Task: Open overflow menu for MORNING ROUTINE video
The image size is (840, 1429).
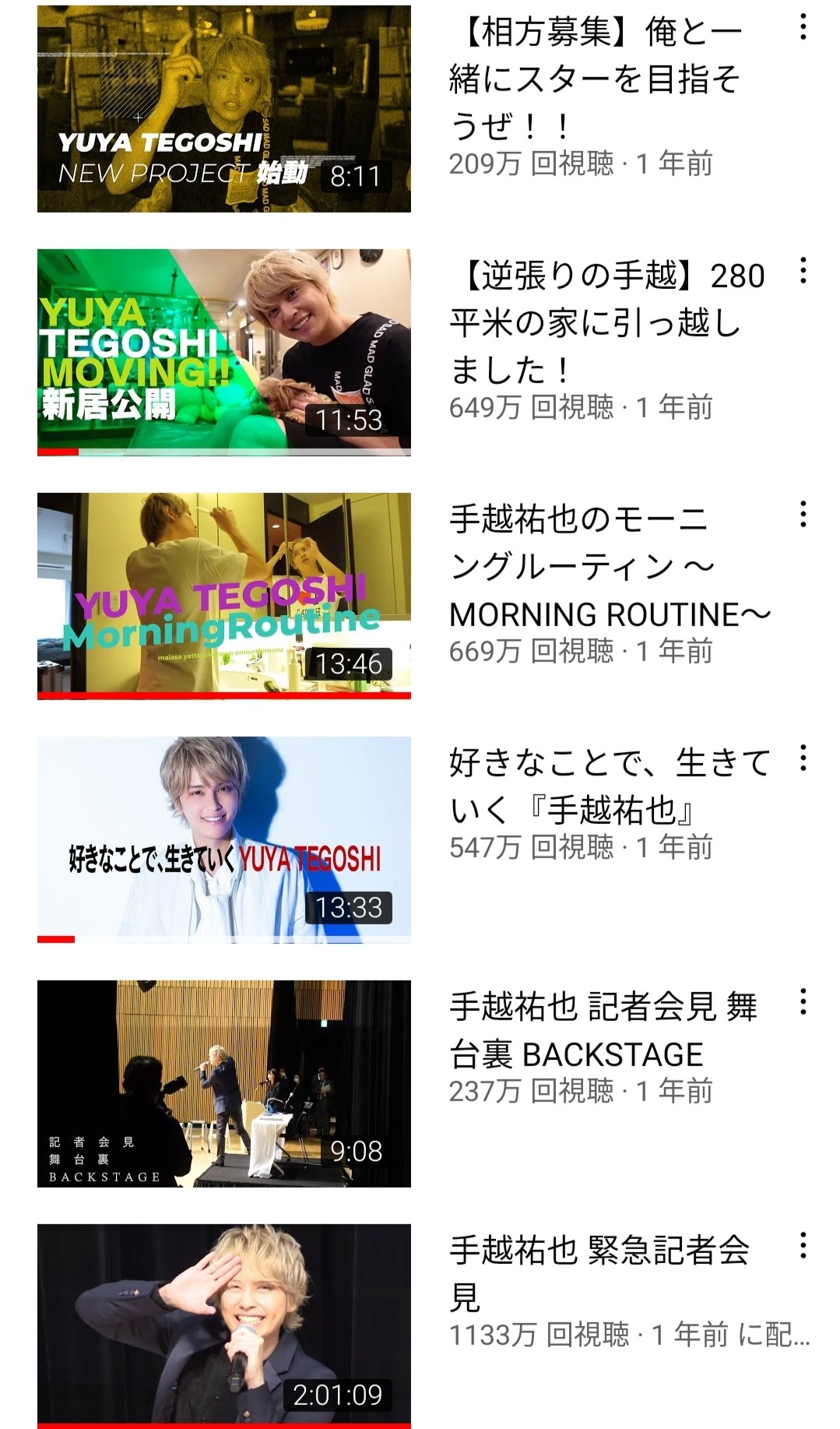Action: pos(803,515)
